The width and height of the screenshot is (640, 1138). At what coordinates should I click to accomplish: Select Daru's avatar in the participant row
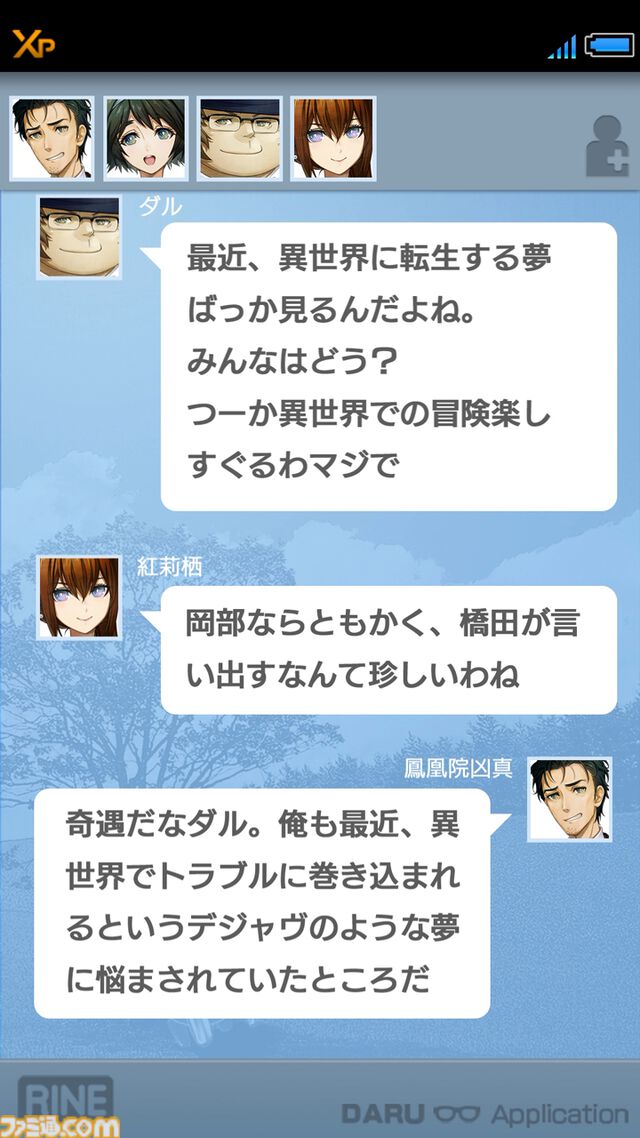(240, 139)
